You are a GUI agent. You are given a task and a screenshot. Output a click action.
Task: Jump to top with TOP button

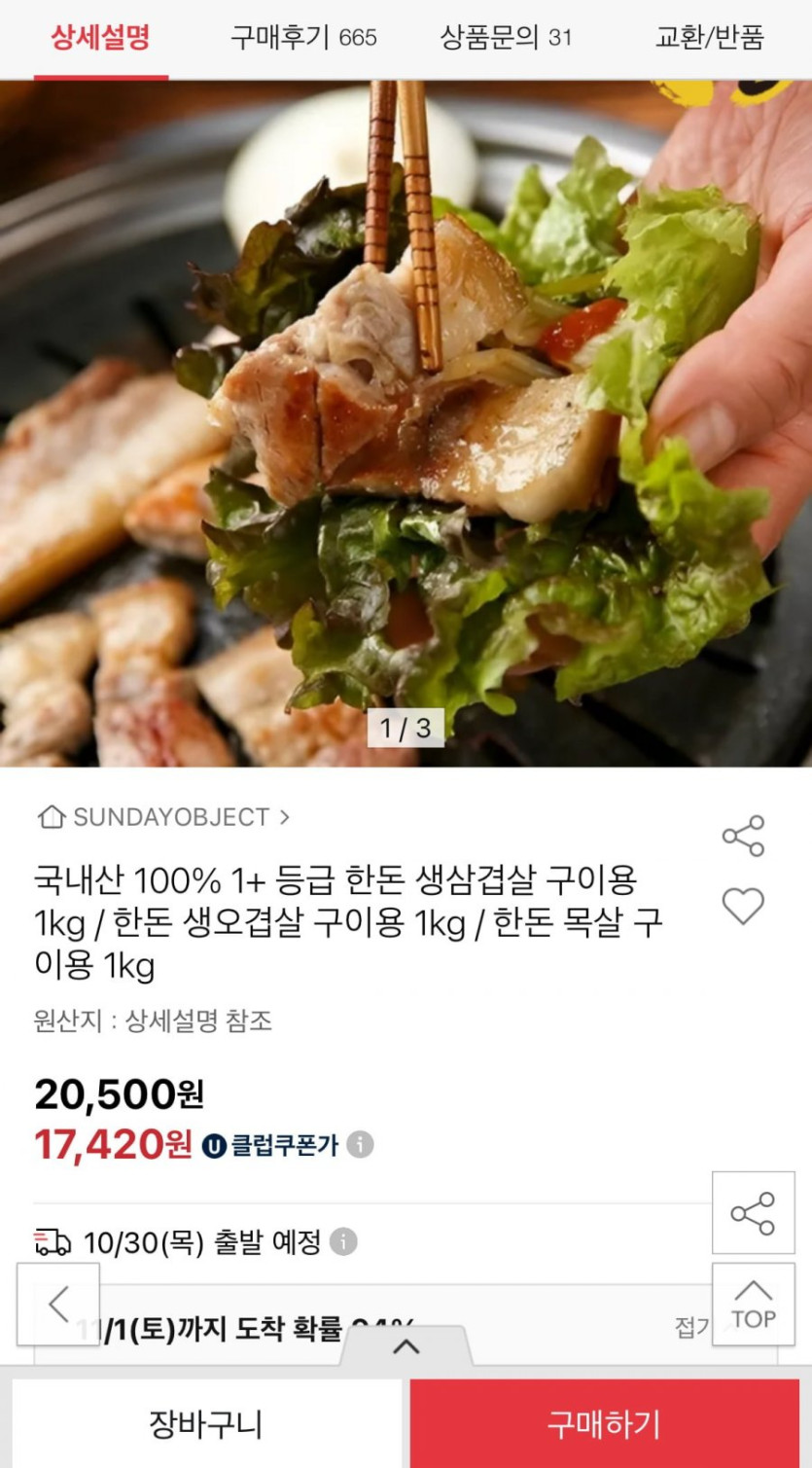(753, 1305)
